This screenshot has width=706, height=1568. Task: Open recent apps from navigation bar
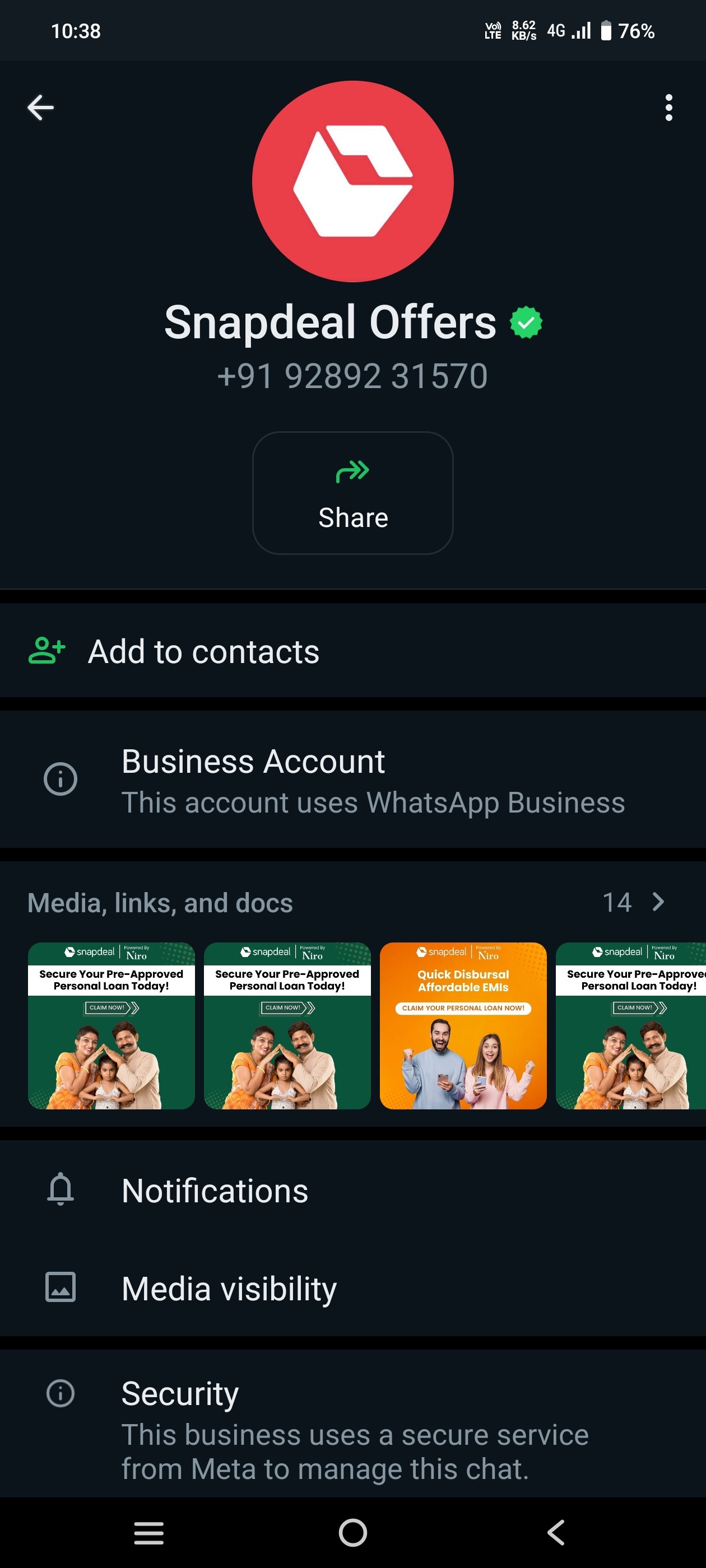pos(148,1533)
